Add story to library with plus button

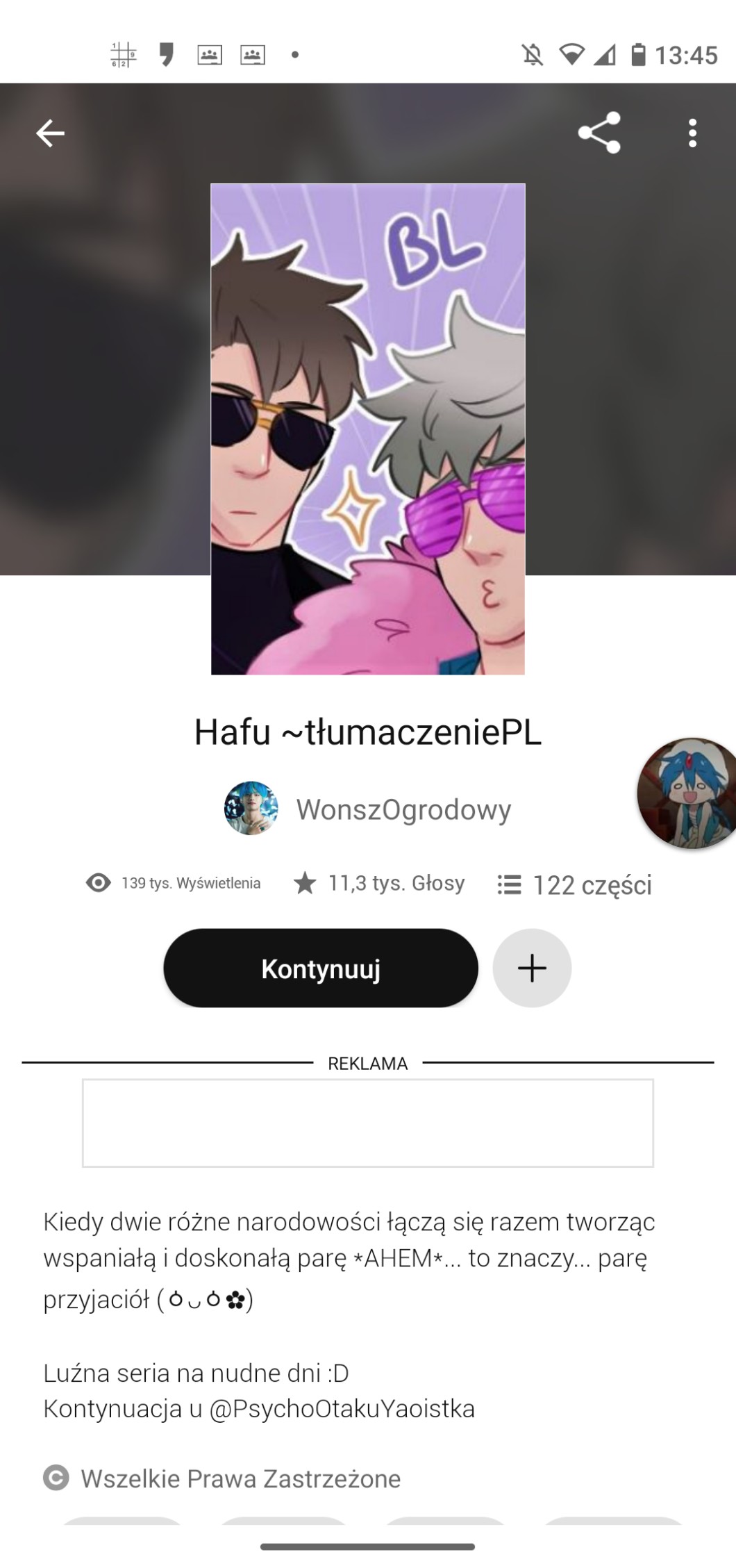532,968
